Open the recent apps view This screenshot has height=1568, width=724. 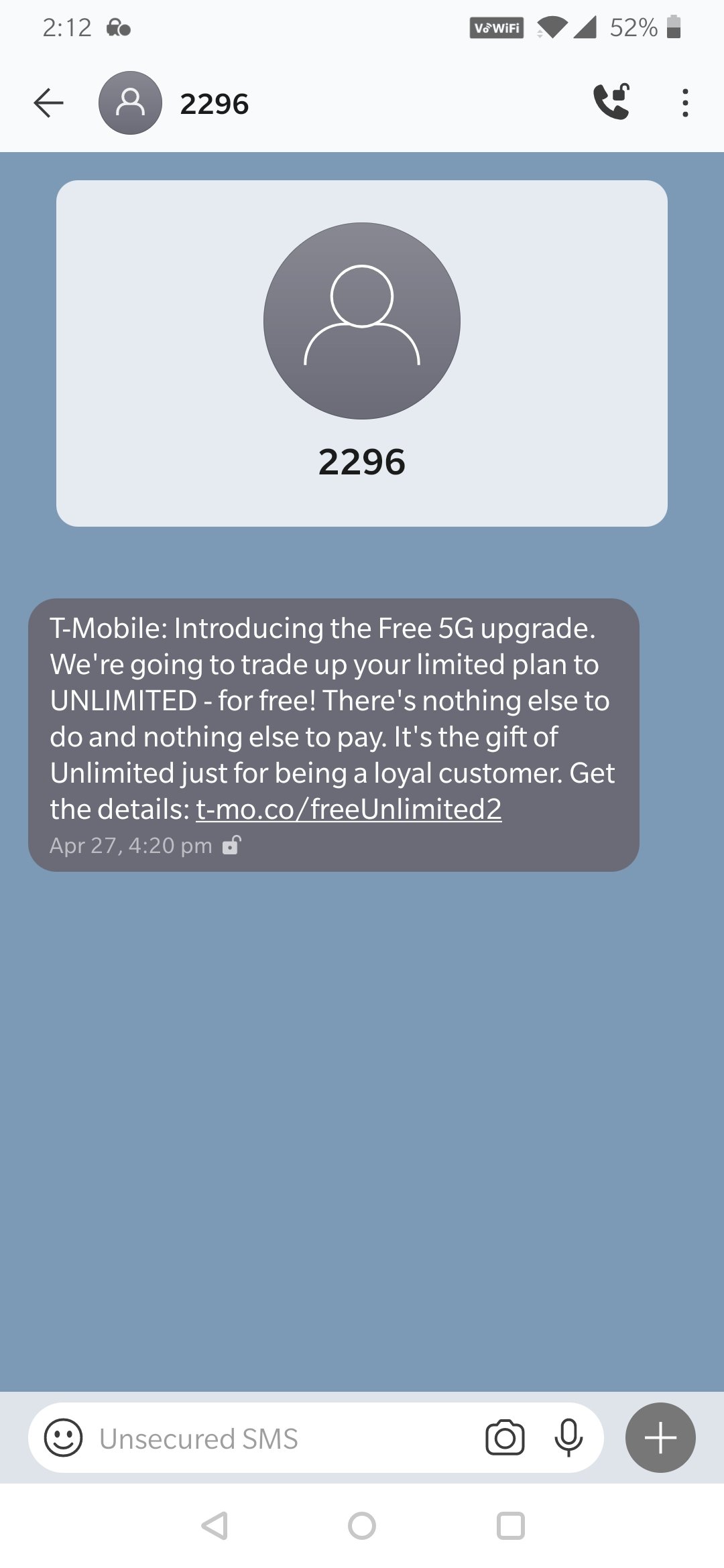(510, 1526)
